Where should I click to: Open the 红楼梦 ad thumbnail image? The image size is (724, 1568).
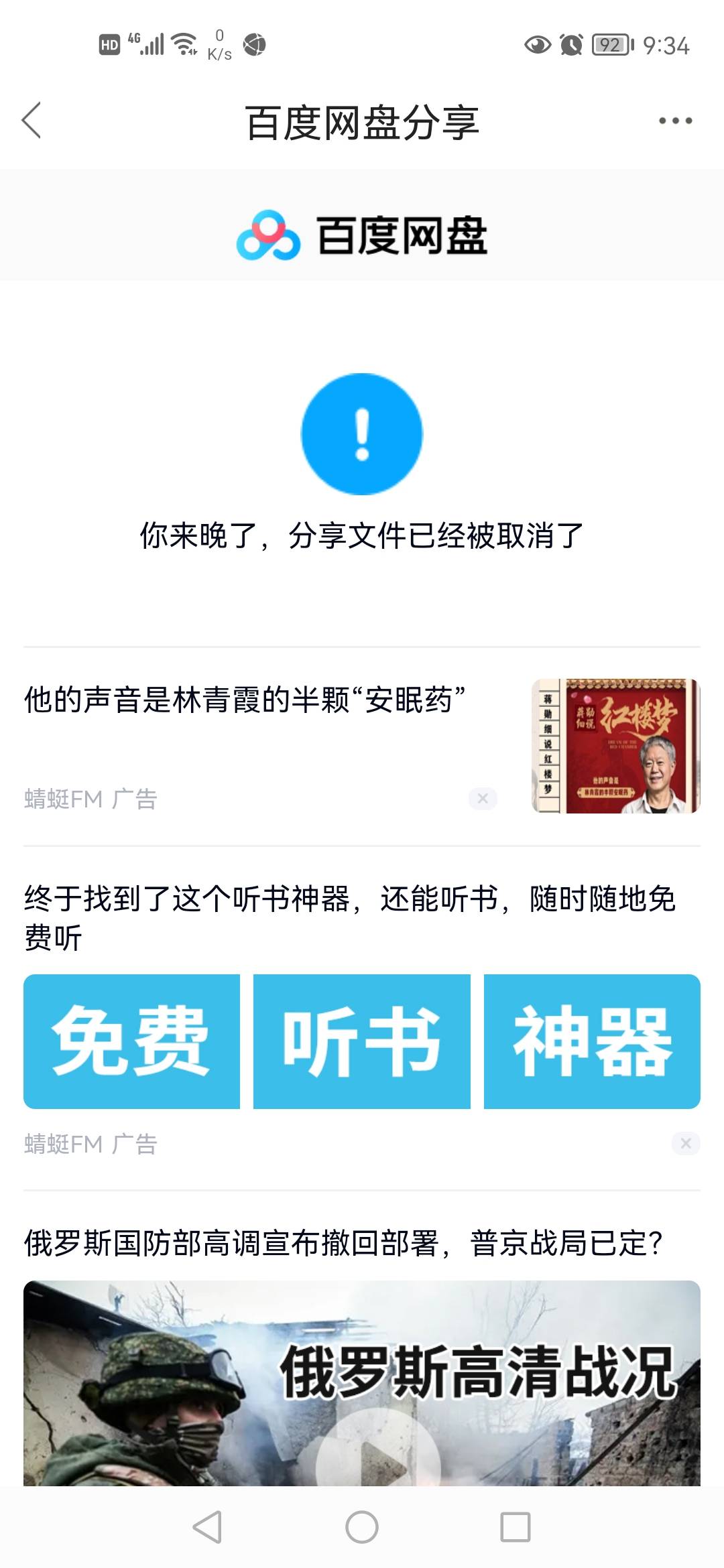(x=615, y=746)
